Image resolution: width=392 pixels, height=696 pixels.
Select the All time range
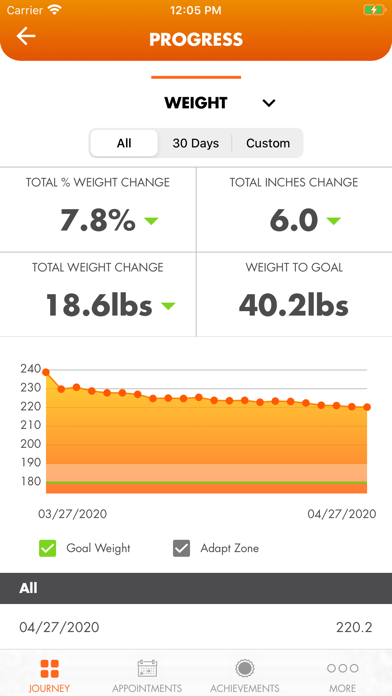pos(124,143)
